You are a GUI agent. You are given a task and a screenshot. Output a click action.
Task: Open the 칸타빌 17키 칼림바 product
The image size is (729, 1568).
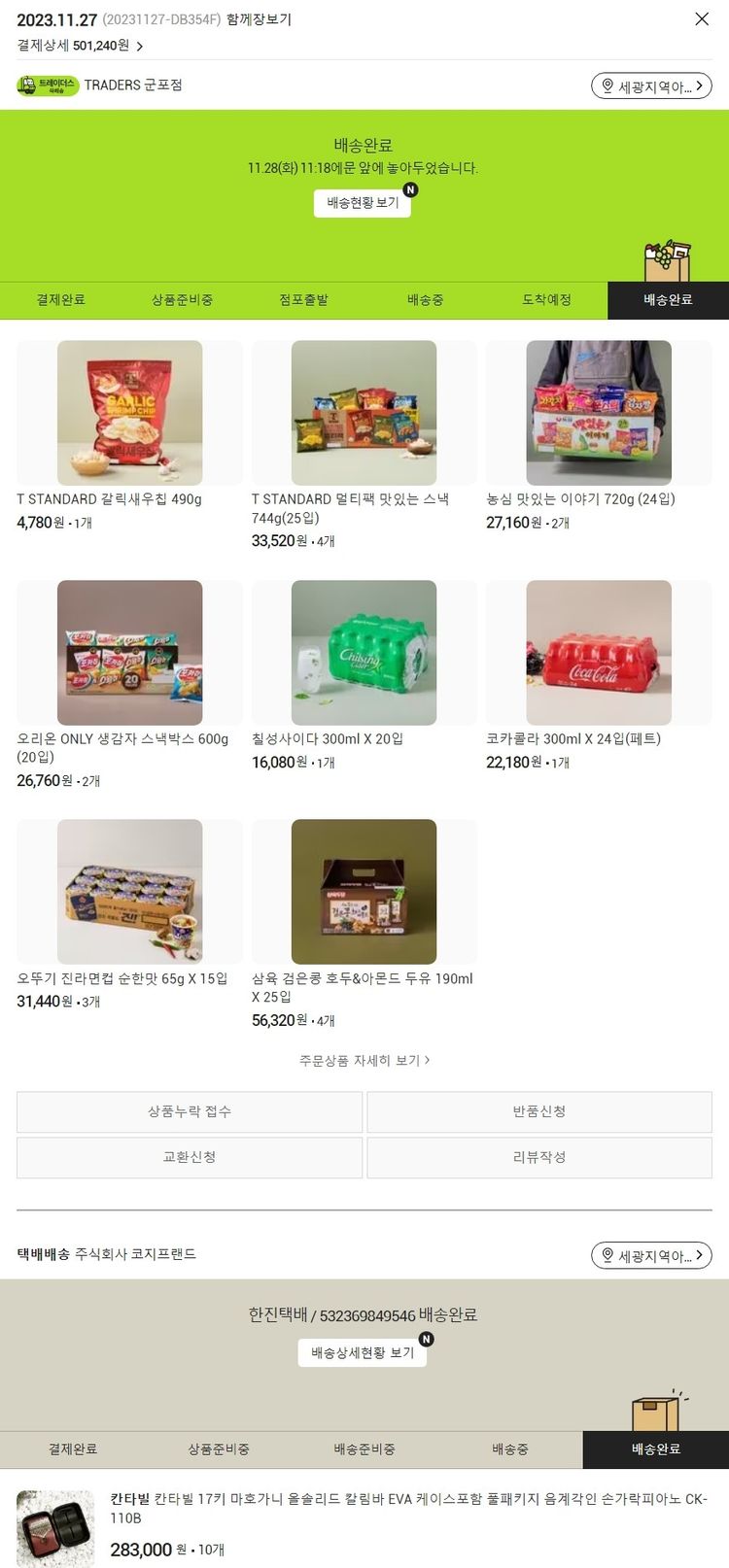[x=408, y=1508]
